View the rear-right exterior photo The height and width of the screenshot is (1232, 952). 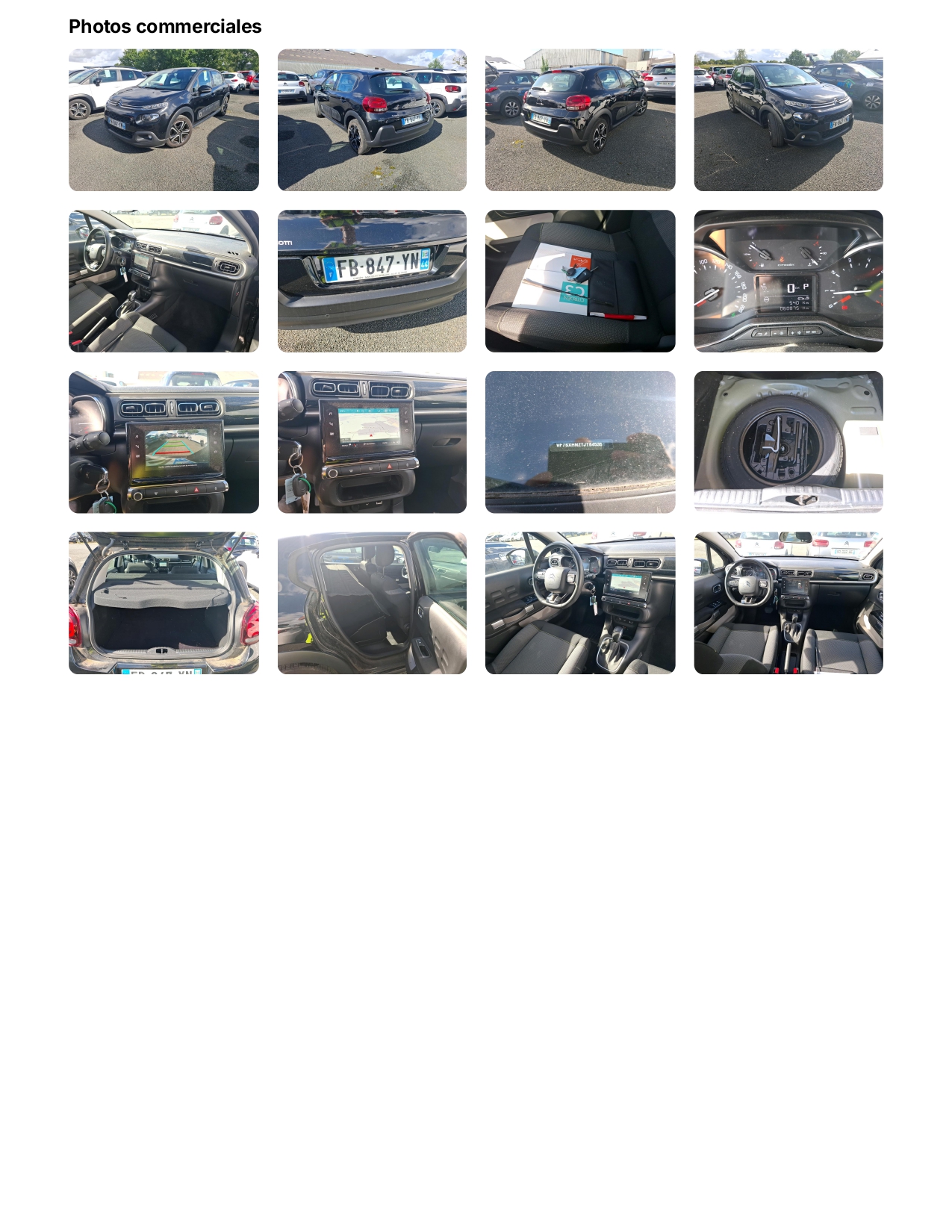(x=580, y=120)
